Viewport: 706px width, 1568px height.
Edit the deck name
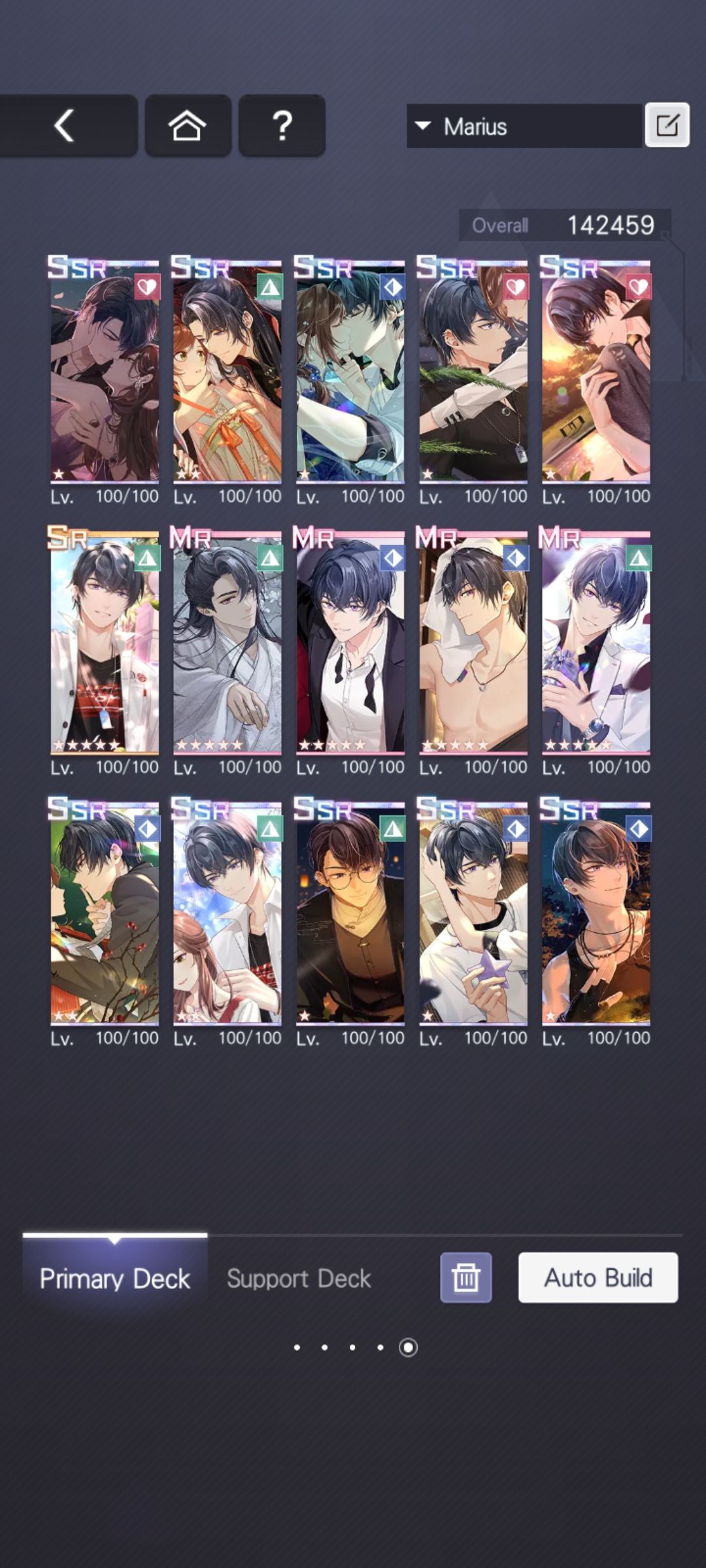(x=667, y=125)
